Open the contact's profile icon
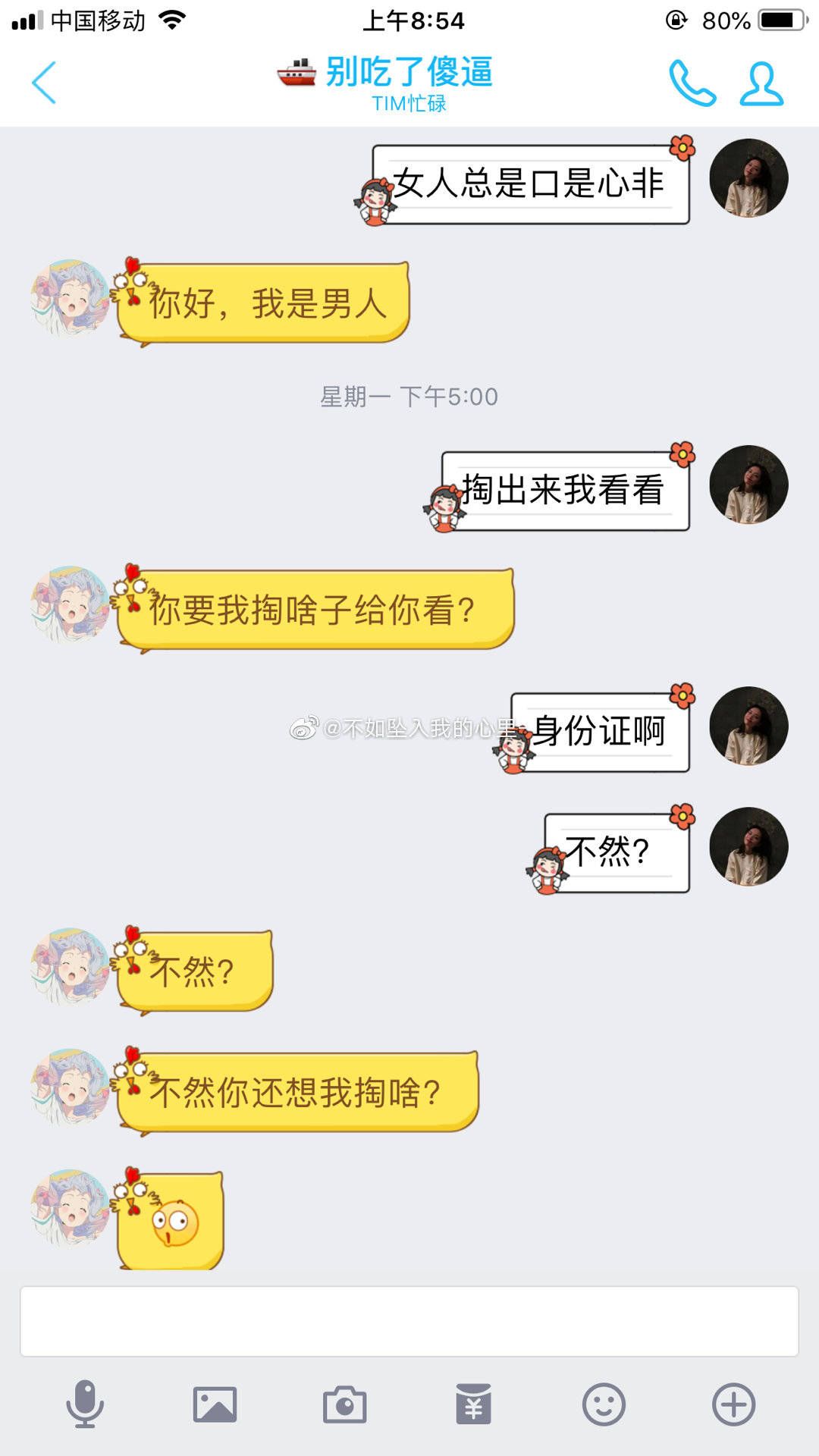The image size is (819, 1456). point(761,83)
